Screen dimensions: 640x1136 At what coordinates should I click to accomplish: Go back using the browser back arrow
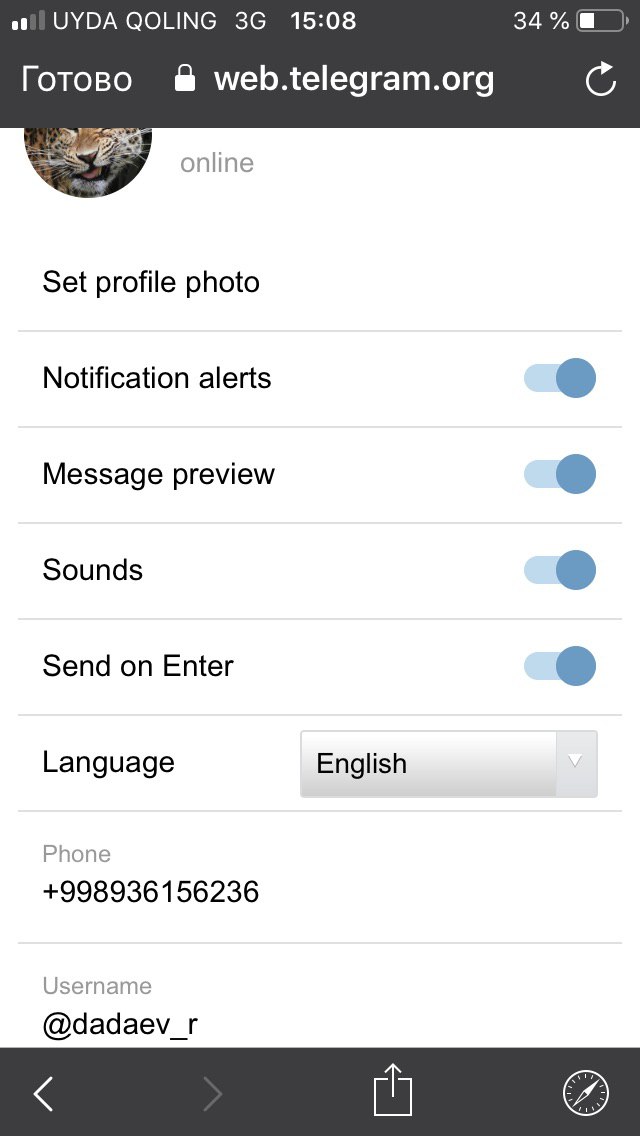[44, 1093]
